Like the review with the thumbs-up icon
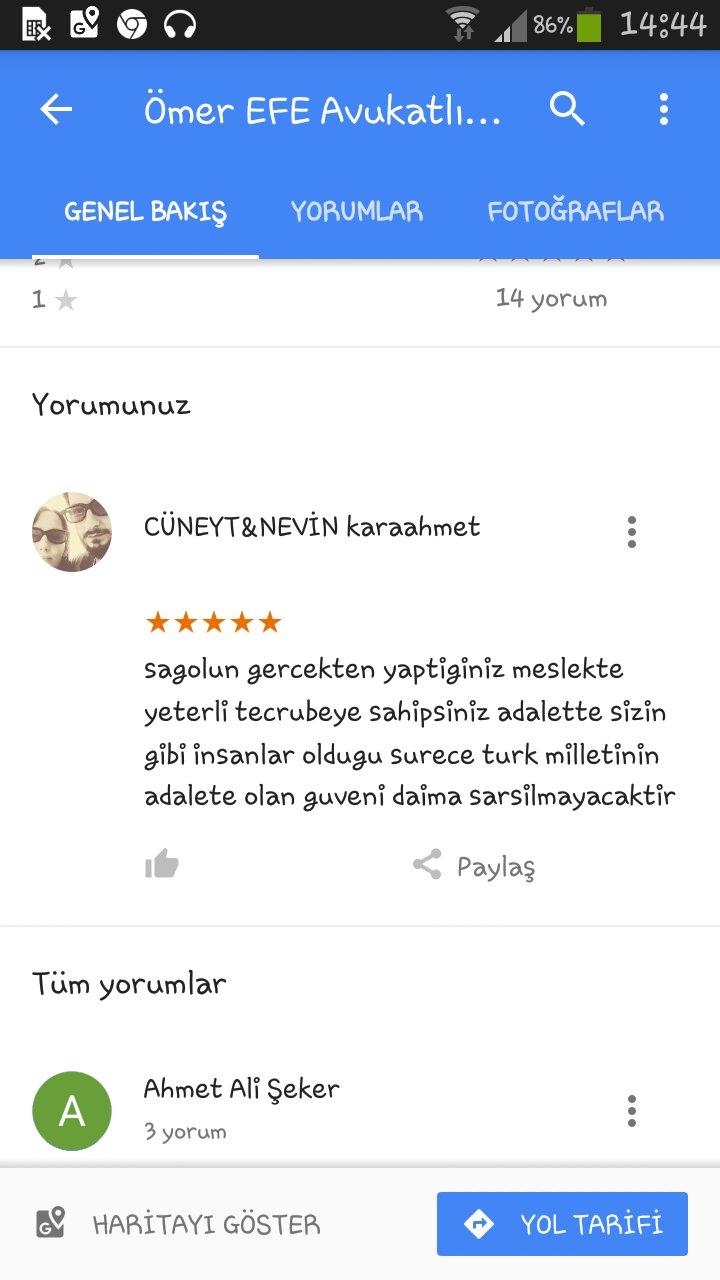 click(x=162, y=865)
